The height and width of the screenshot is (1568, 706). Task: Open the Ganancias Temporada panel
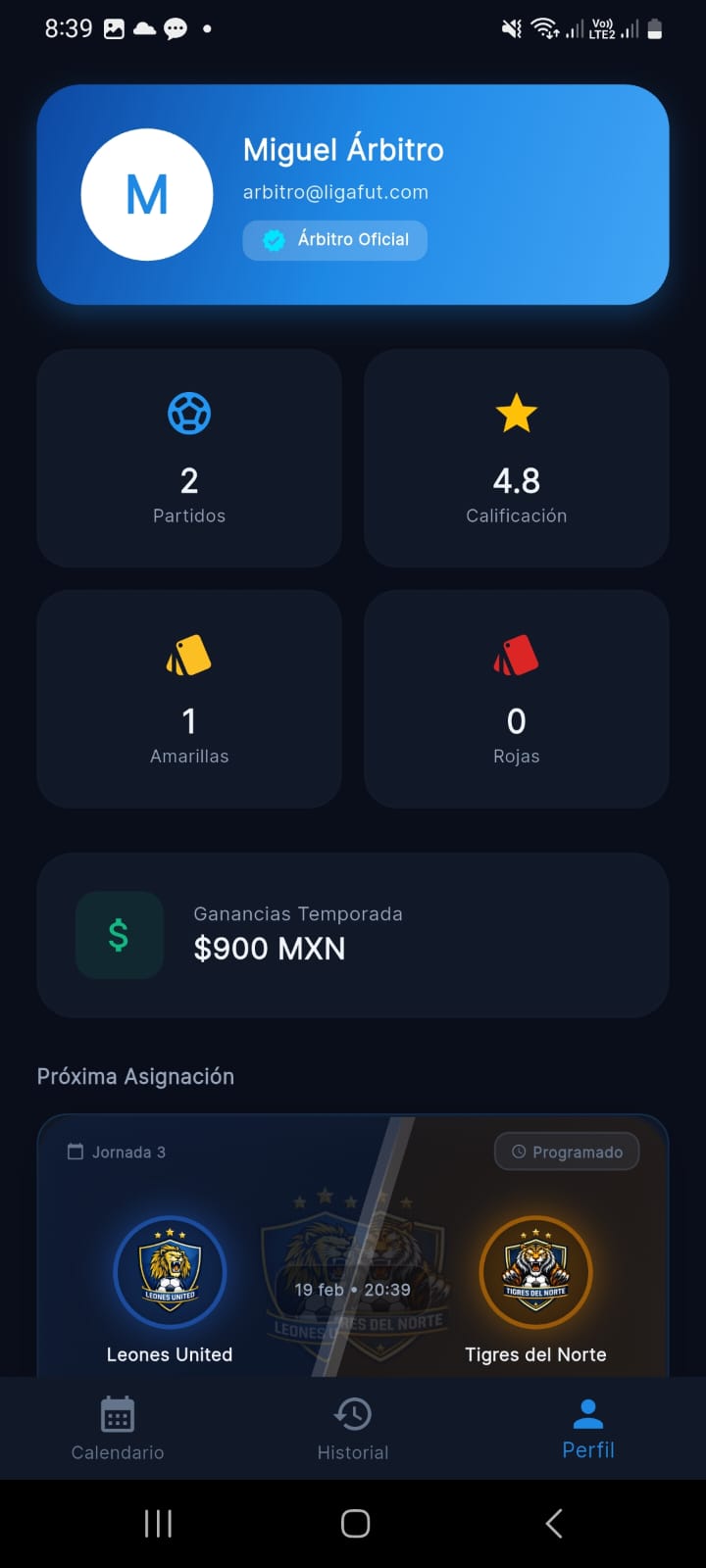point(353,934)
